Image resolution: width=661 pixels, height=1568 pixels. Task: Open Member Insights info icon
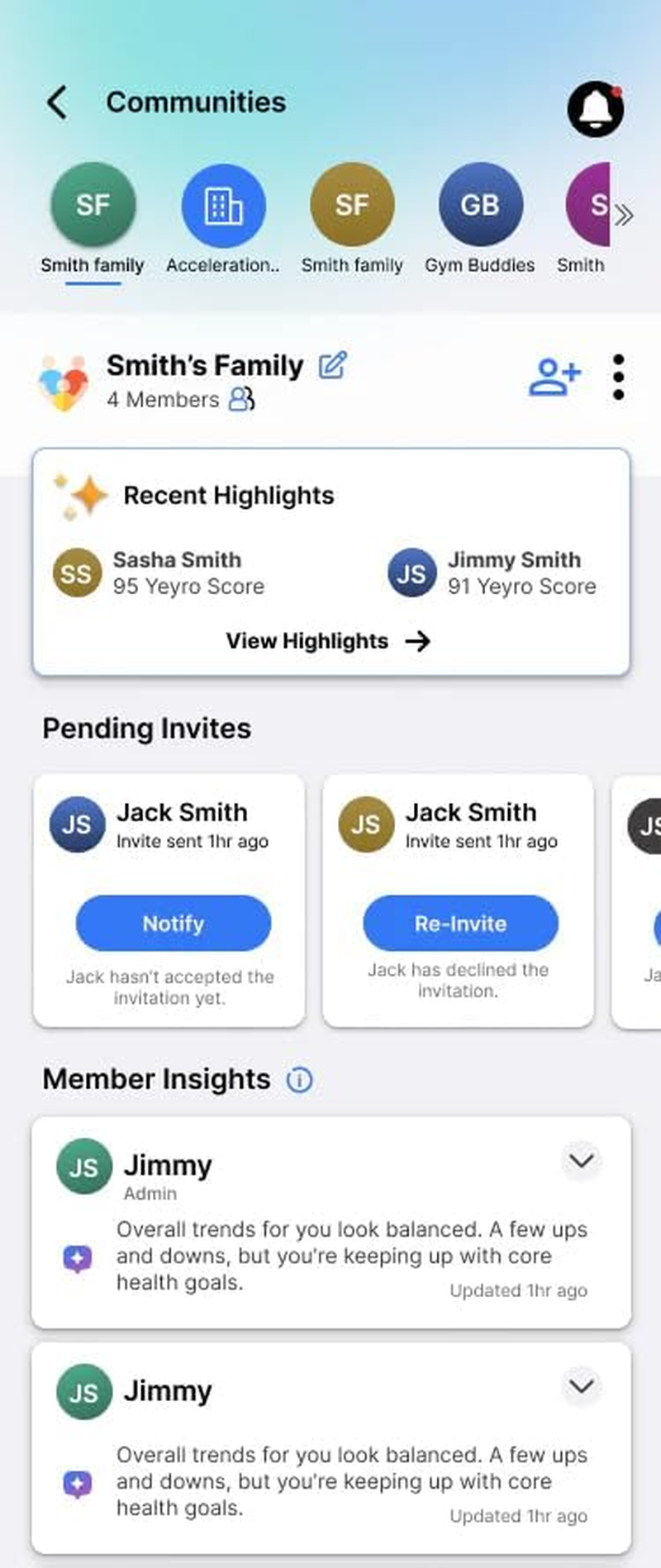tap(299, 1080)
